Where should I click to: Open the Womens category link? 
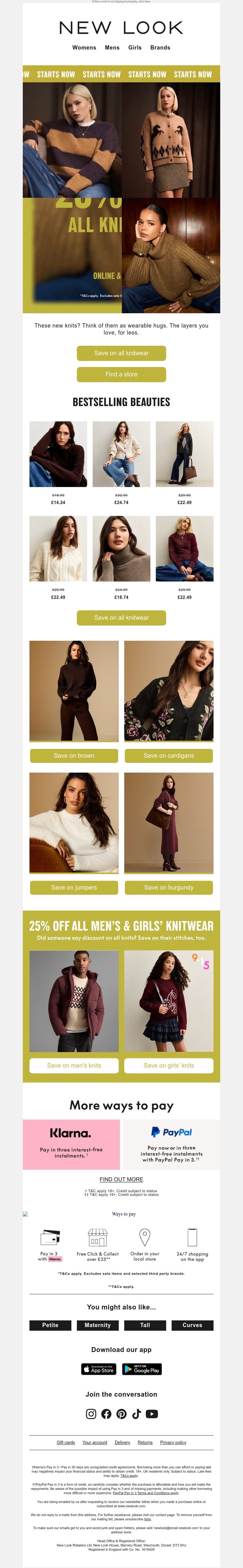pos(84,47)
